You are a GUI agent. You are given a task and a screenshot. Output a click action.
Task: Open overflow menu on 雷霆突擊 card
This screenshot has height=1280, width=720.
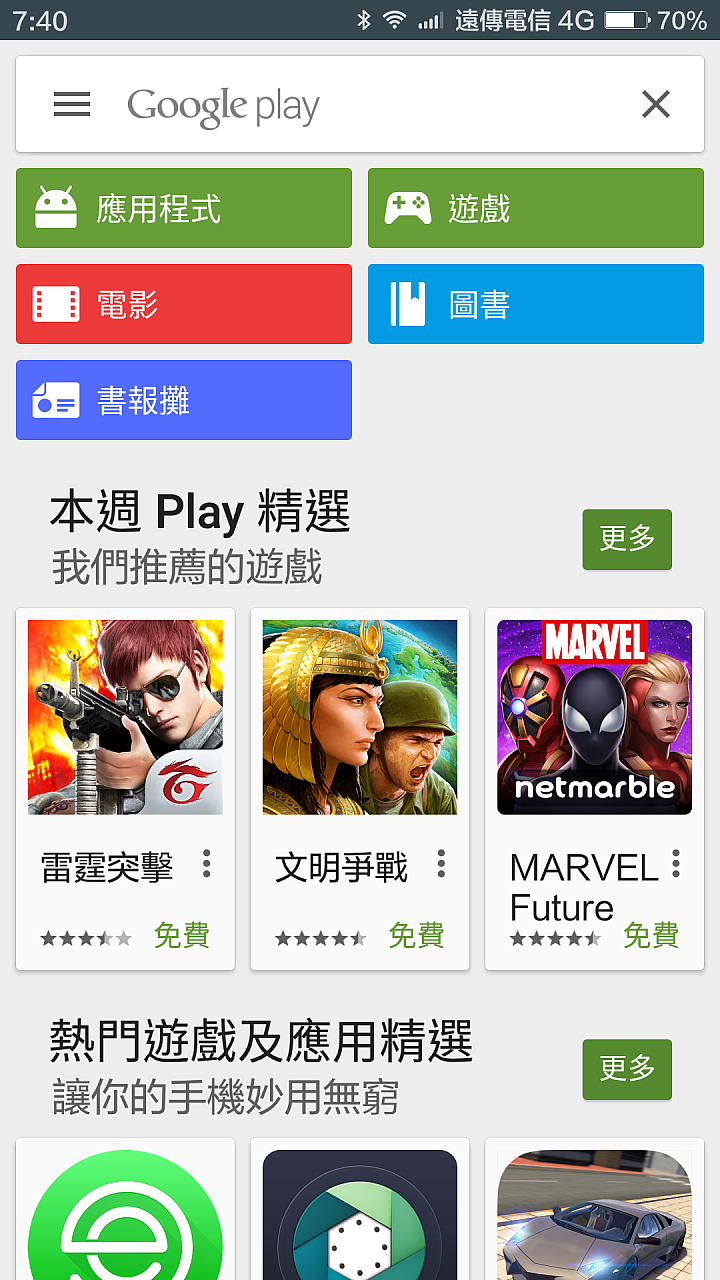pyautogui.click(x=207, y=864)
